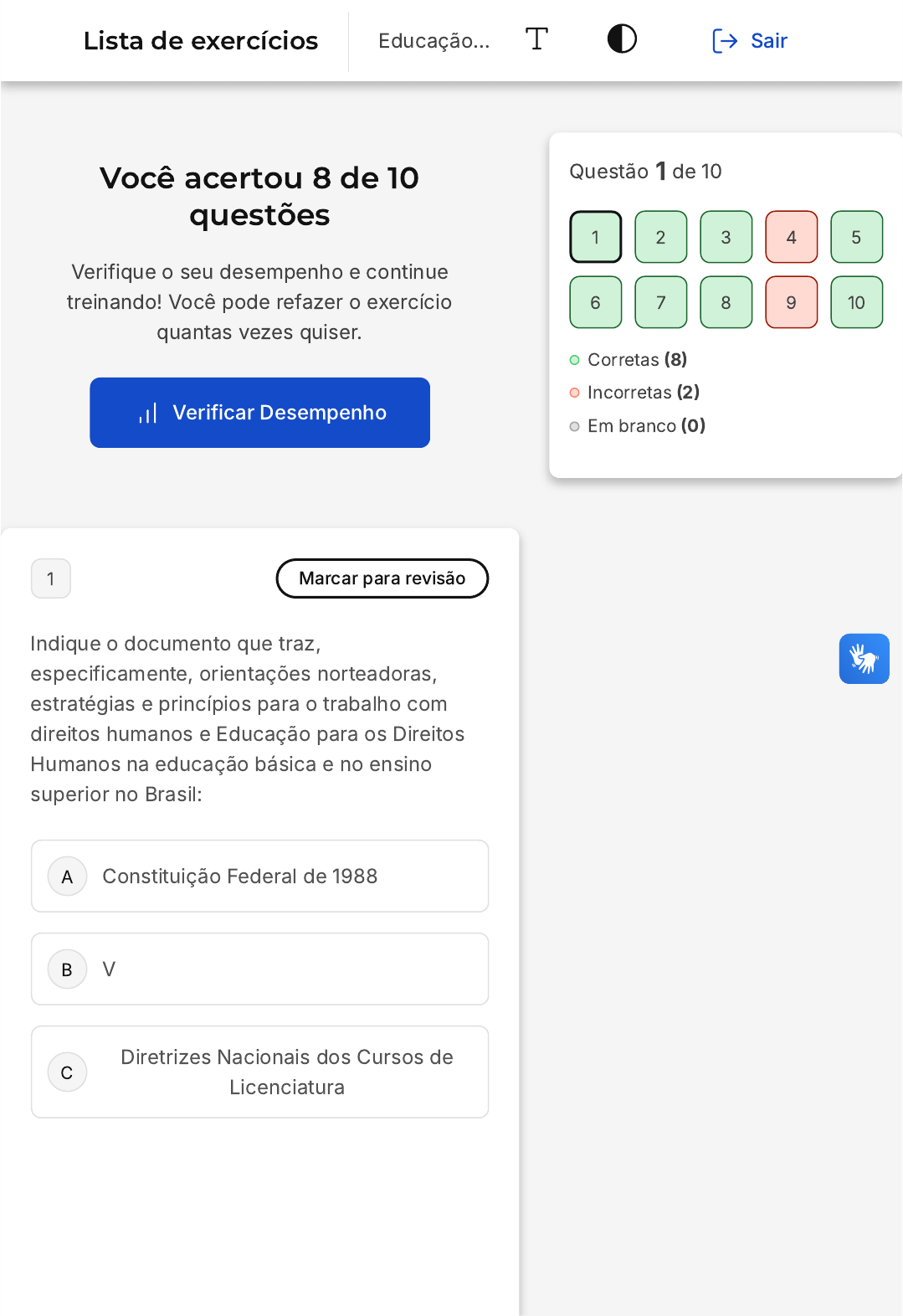Image resolution: width=903 pixels, height=1316 pixels.
Task: Jump to question 2 in the grid
Action: click(660, 237)
